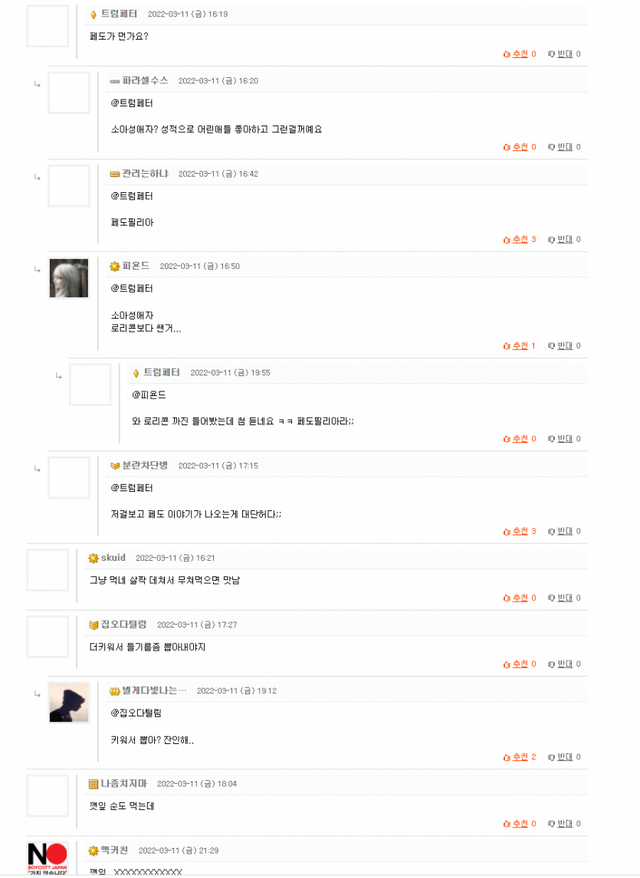Downvote 트럼페터's 16:19 comment
640x878 pixels.
tap(564, 54)
